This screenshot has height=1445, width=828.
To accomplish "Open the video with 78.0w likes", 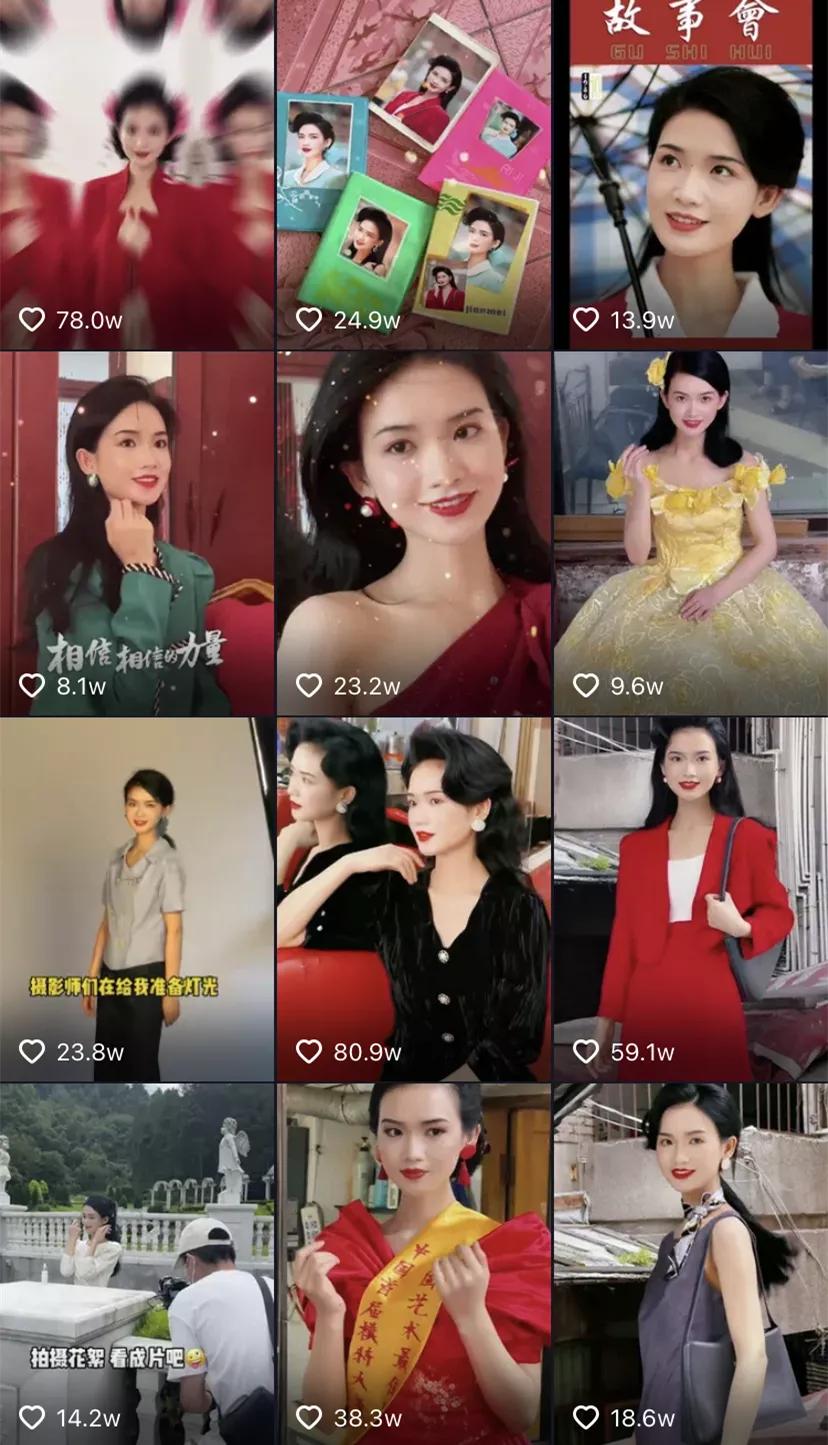I will [x=137, y=175].
